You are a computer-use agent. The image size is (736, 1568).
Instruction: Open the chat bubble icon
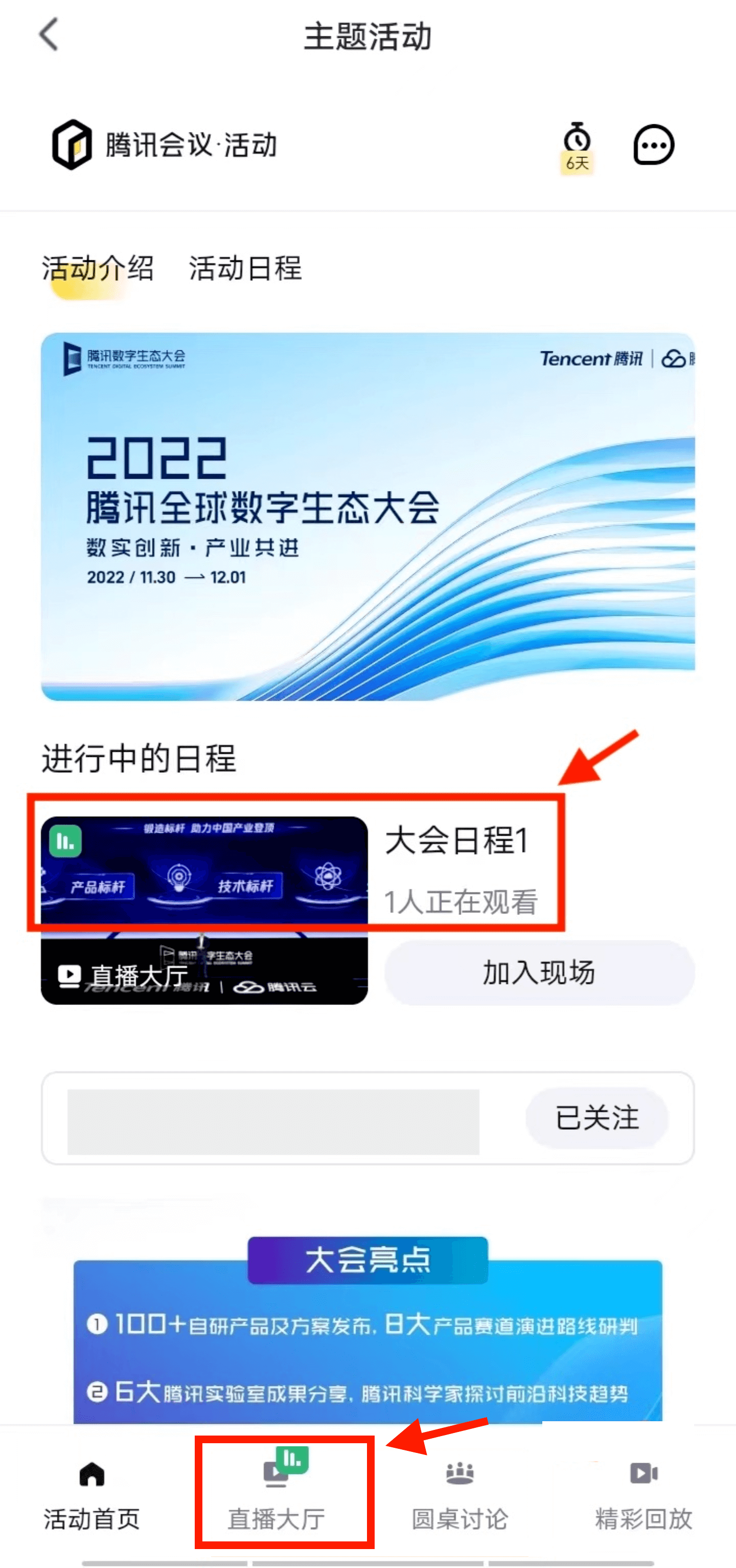[x=654, y=145]
